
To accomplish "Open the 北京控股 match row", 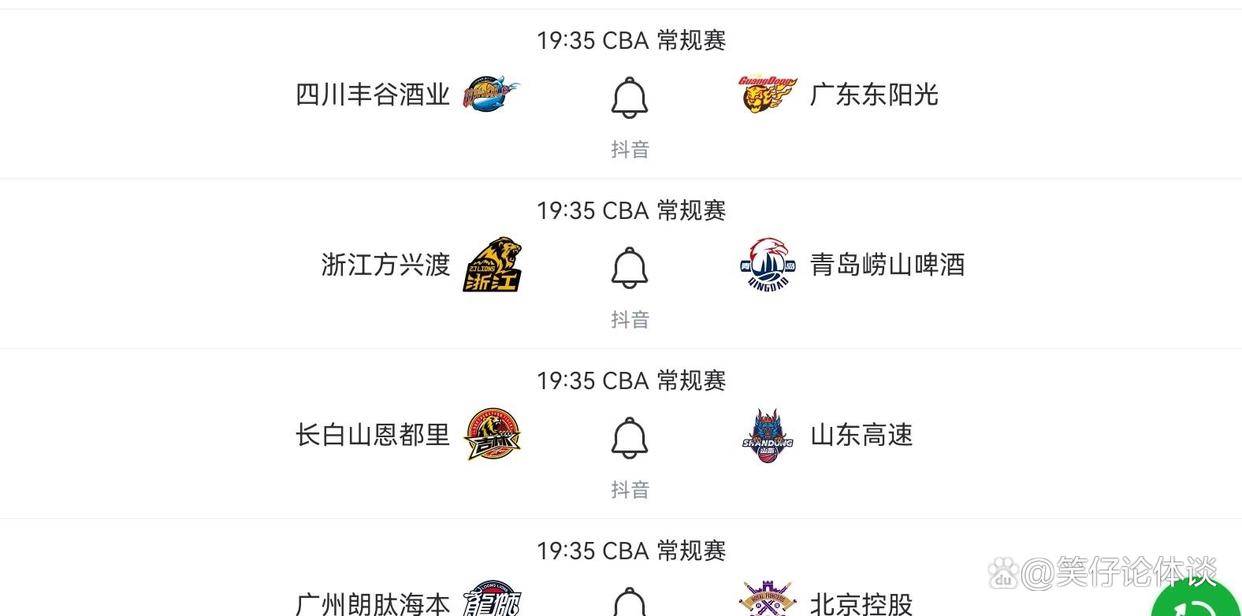I will [x=860, y=604].
